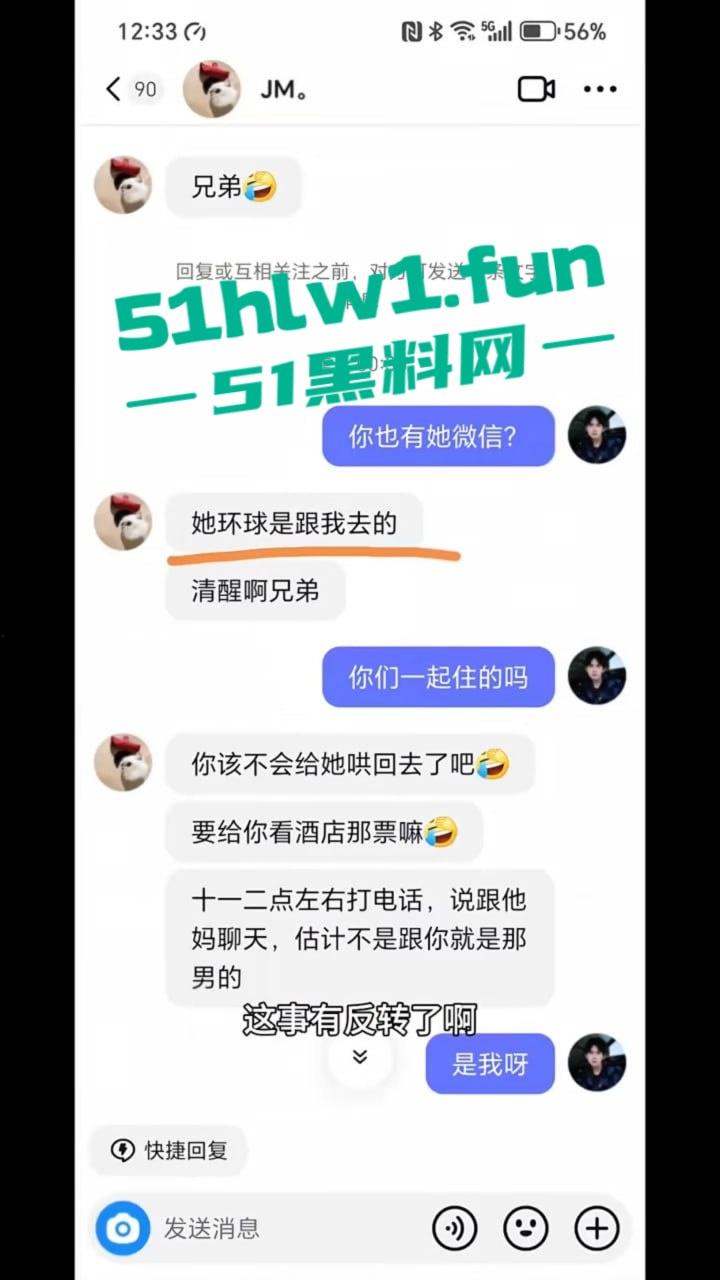Open the chat overflow menu

600,89
